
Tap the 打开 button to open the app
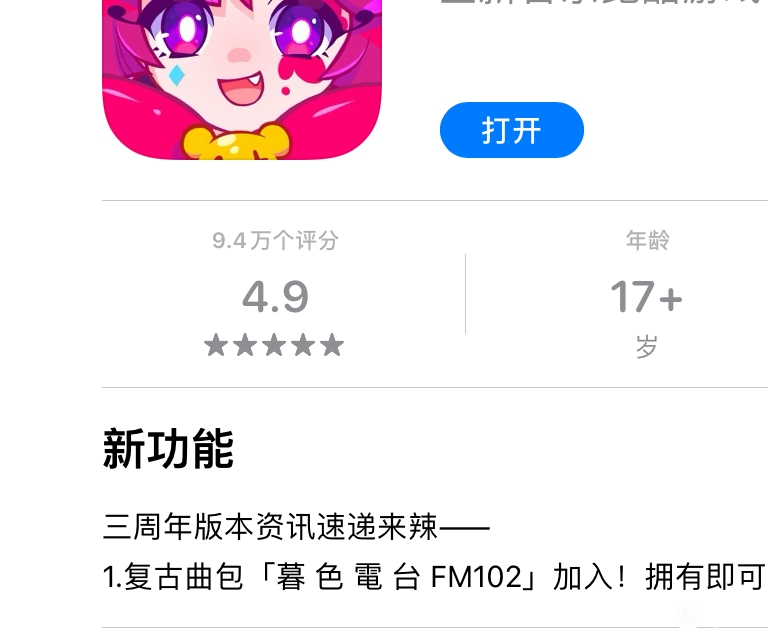point(511,130)
